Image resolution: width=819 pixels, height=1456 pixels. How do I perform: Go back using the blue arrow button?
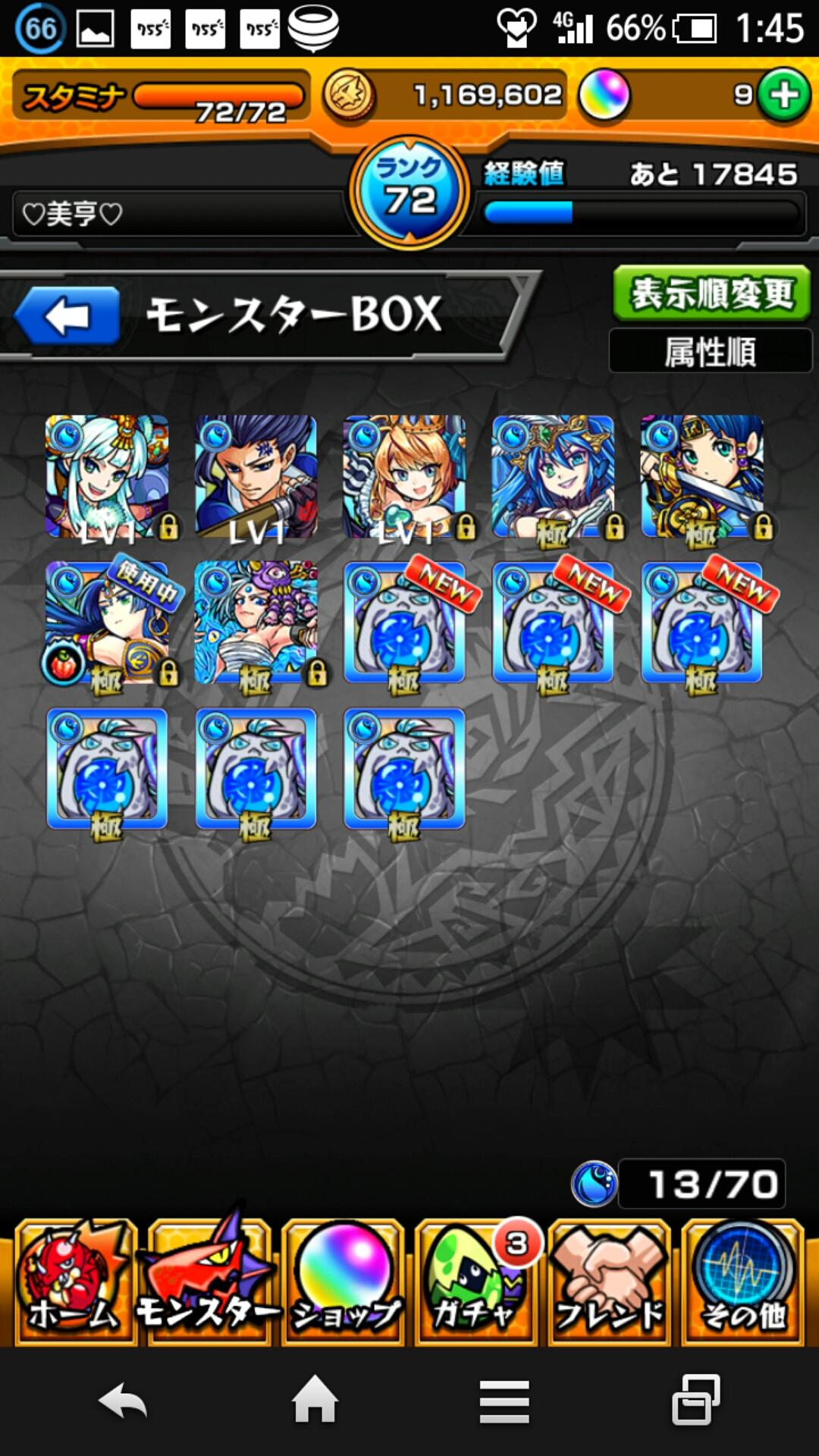point(68,316)
